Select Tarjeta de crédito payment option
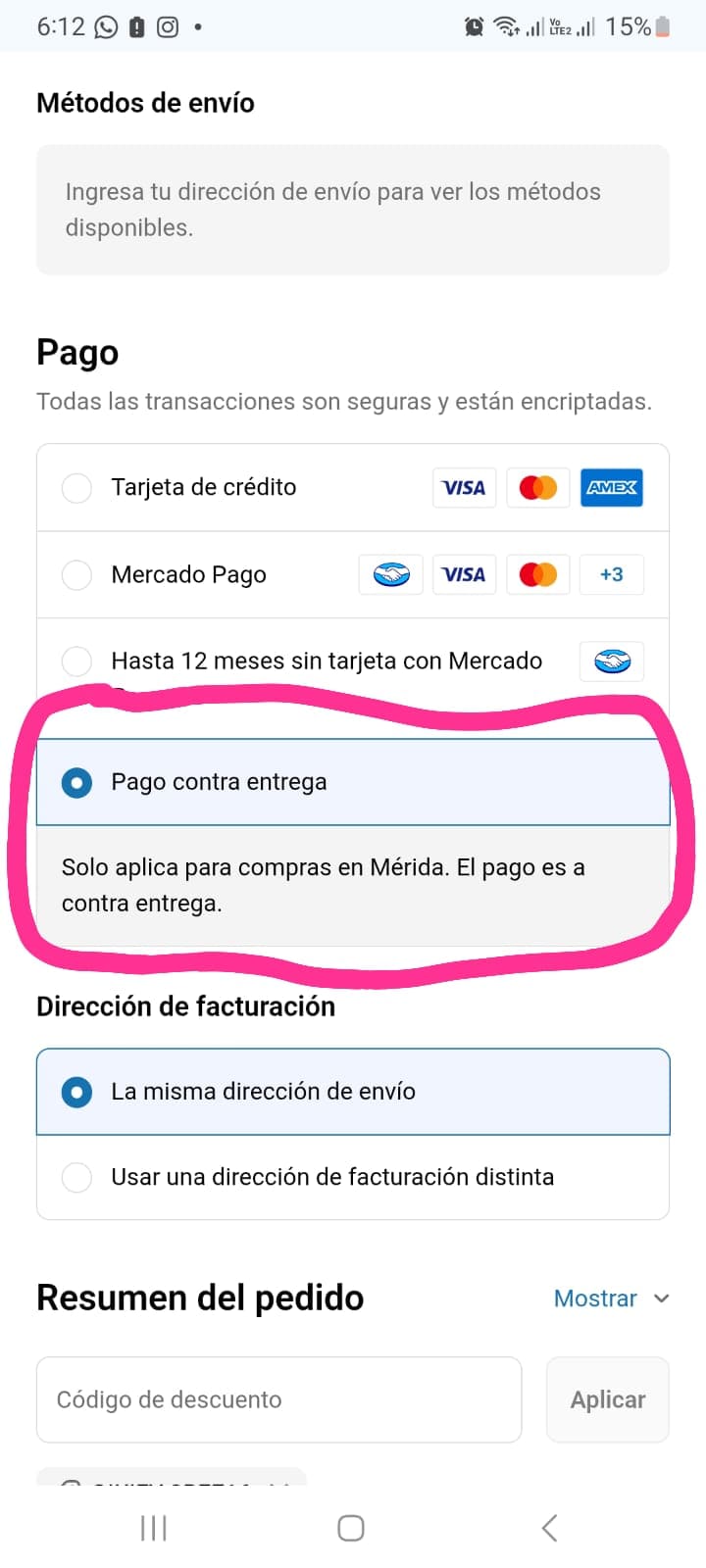 pyautogui.click(x=76, y=487)
